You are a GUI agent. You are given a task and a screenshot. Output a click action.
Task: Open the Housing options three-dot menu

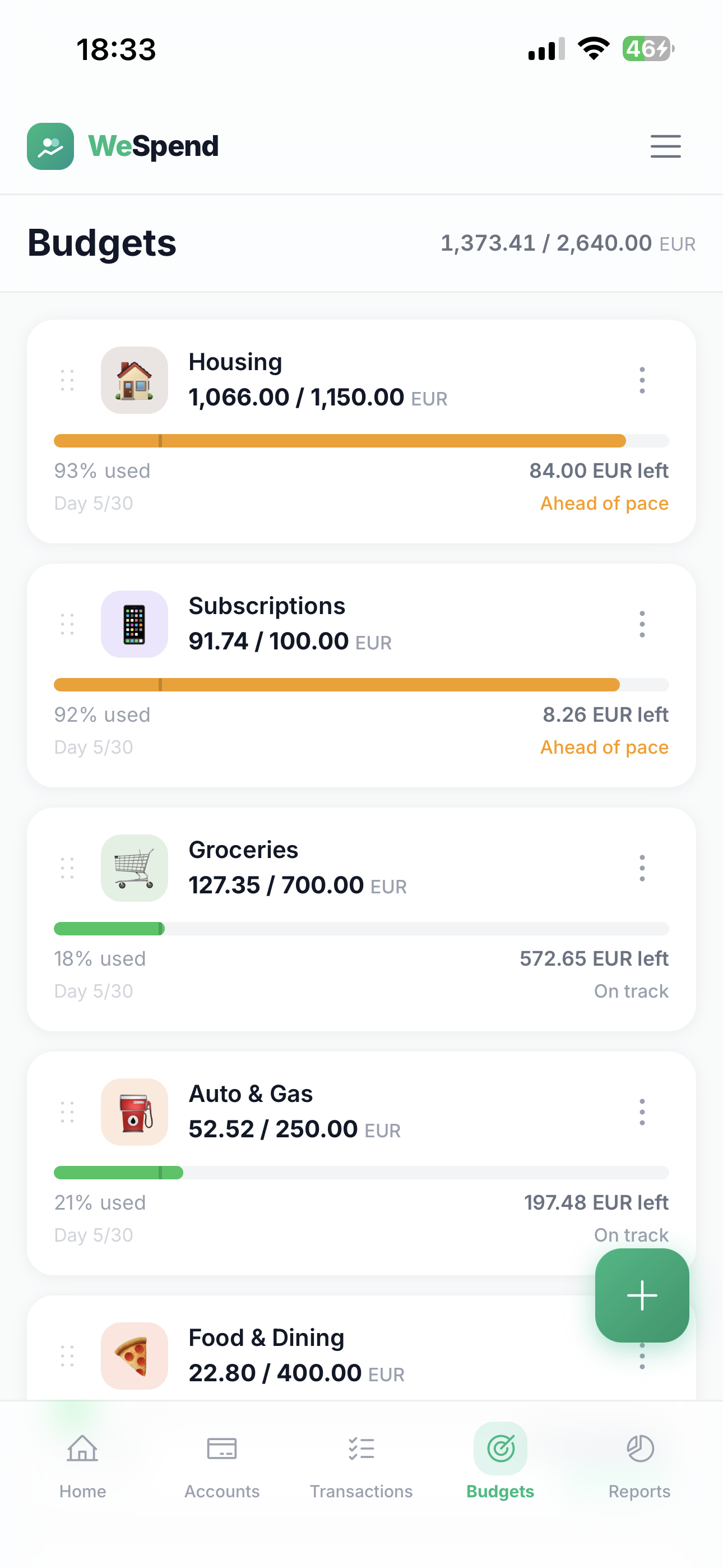coord(642,380)
